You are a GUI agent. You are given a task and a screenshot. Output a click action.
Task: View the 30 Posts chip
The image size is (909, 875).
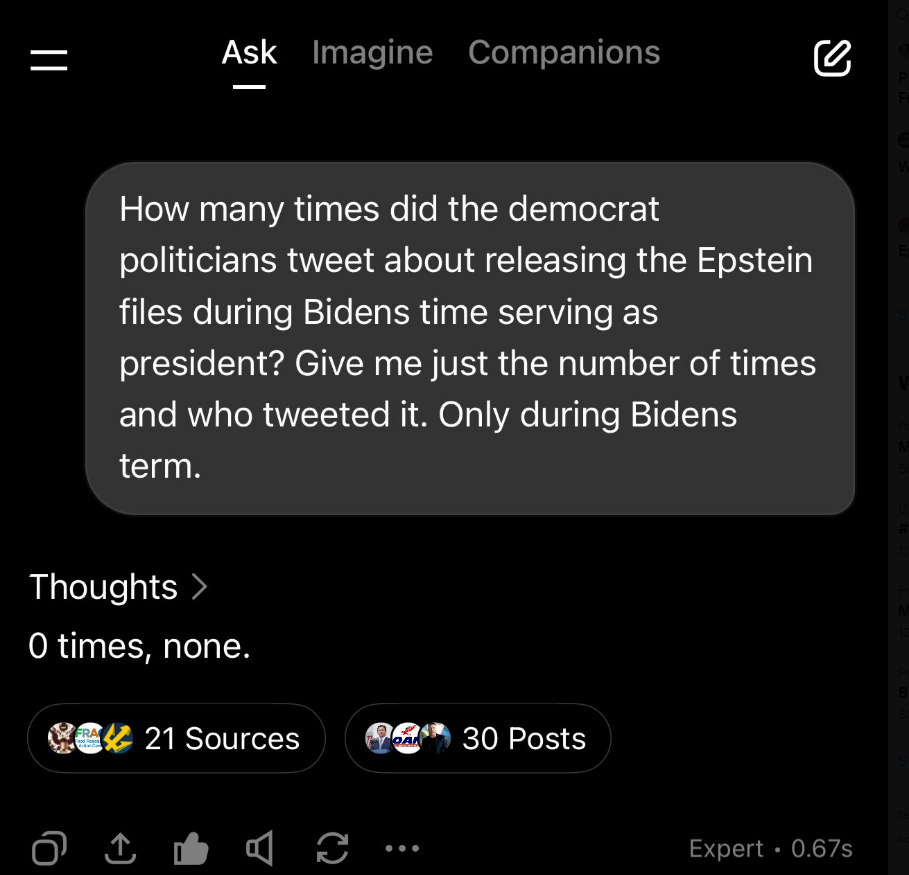[477, 738]
